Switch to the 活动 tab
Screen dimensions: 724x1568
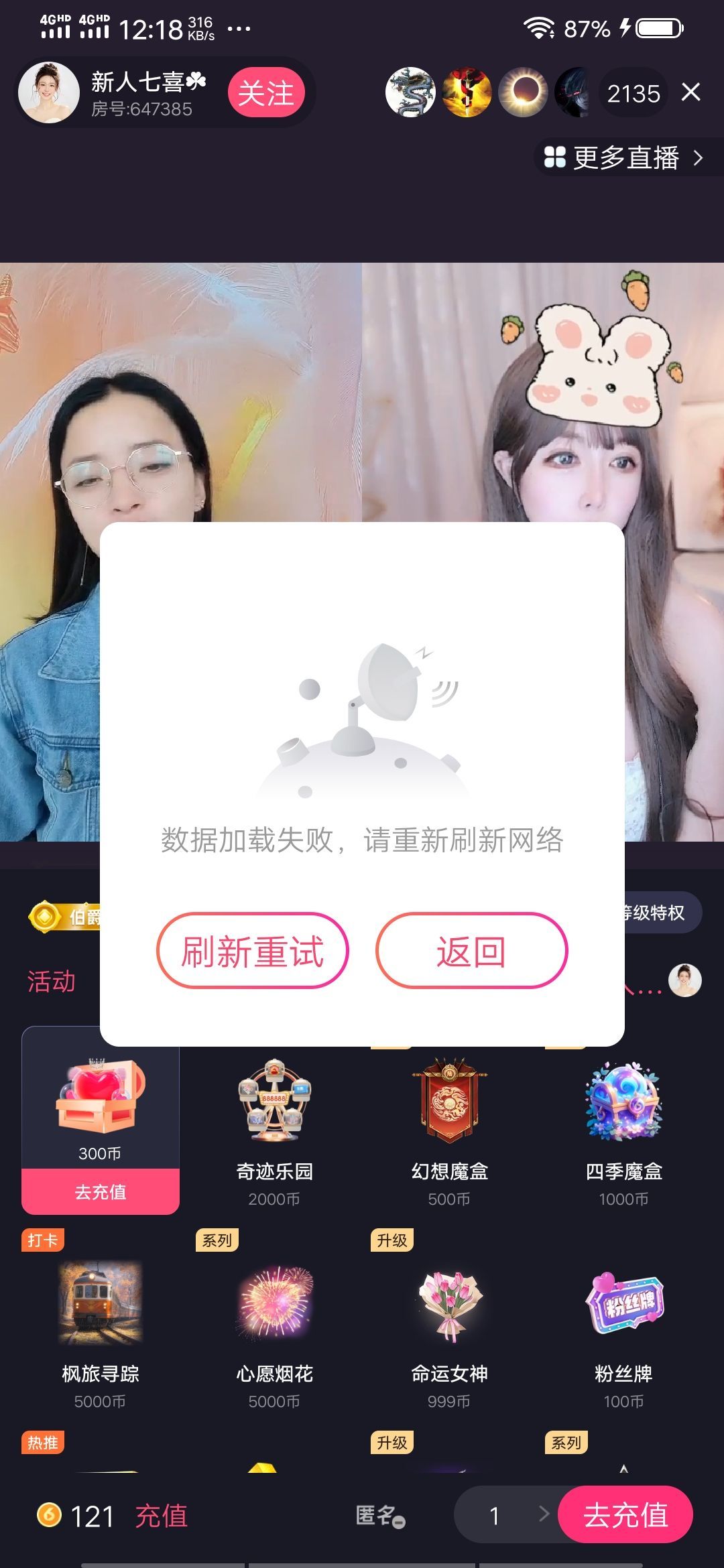[x=50, y=980]
